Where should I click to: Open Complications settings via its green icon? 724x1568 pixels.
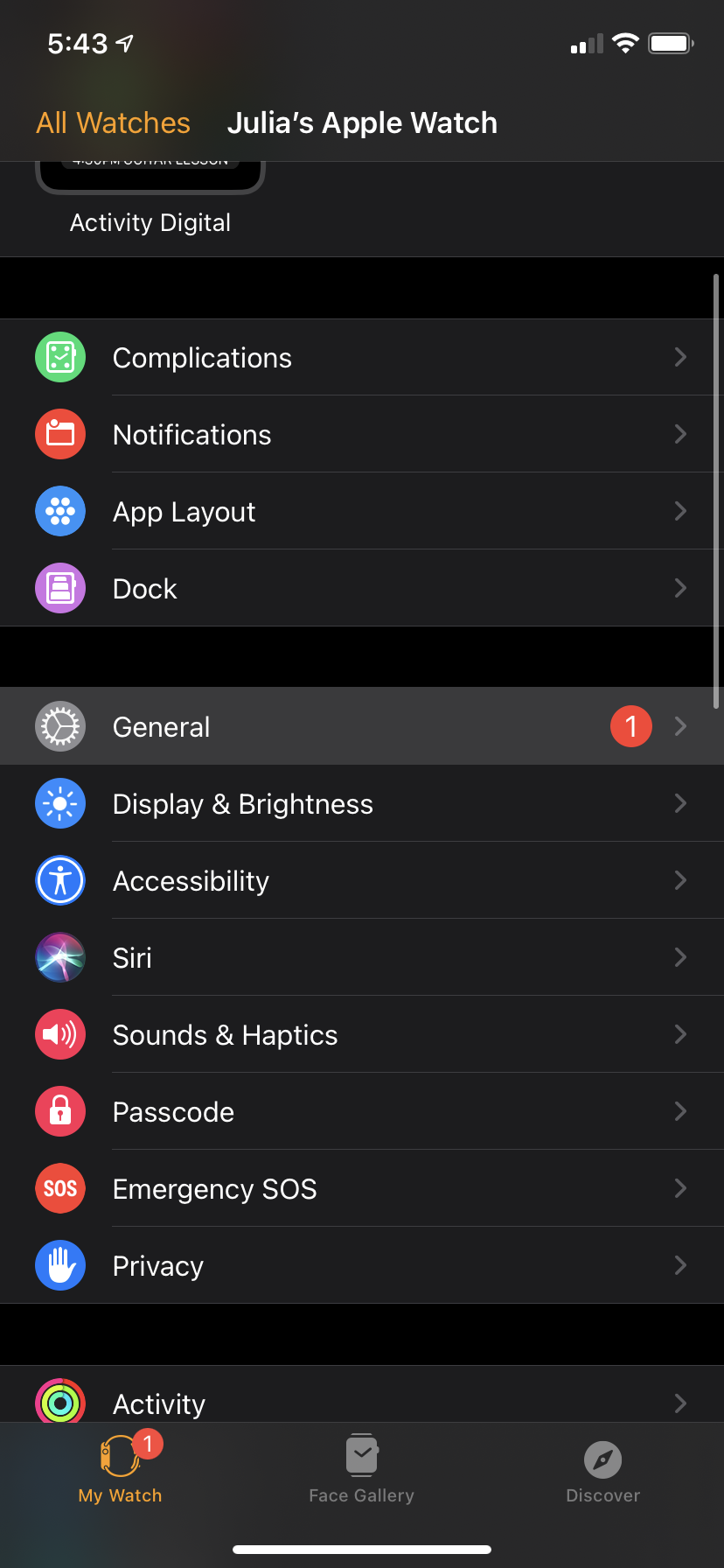coord(59,357)
